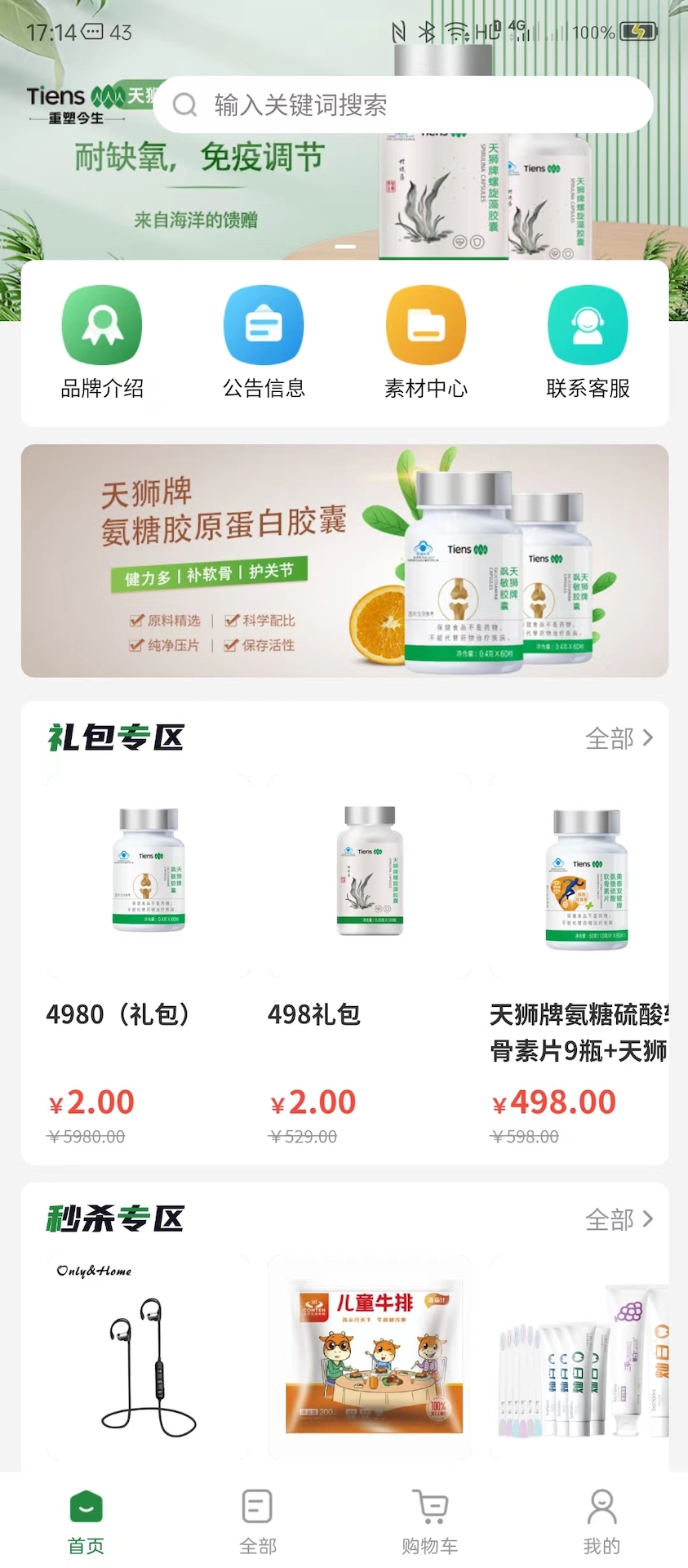View all items in 秒杀专区
This screenshot has height=1568, width=688.
[x=619, y=1219]
